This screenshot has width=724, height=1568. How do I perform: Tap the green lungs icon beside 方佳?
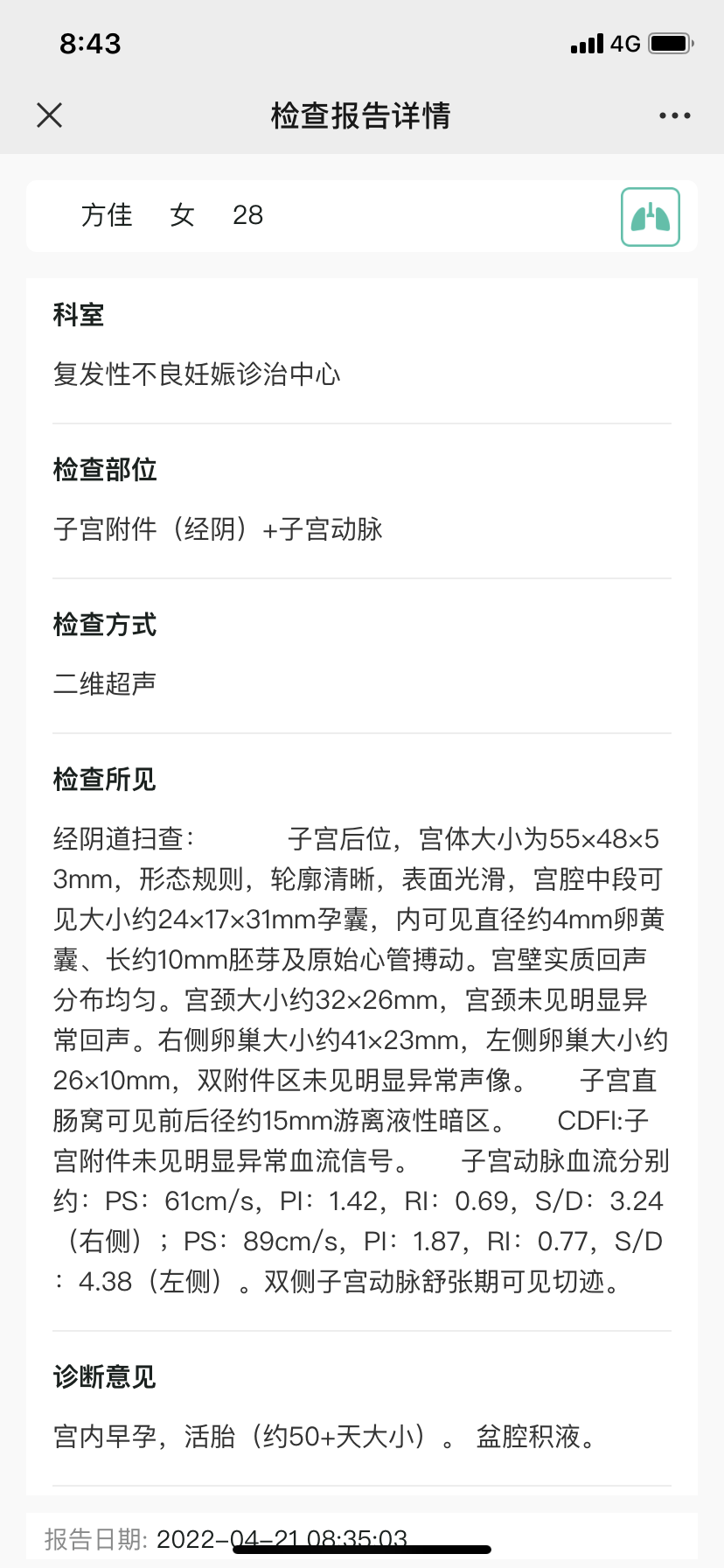[x=650, y=217]
